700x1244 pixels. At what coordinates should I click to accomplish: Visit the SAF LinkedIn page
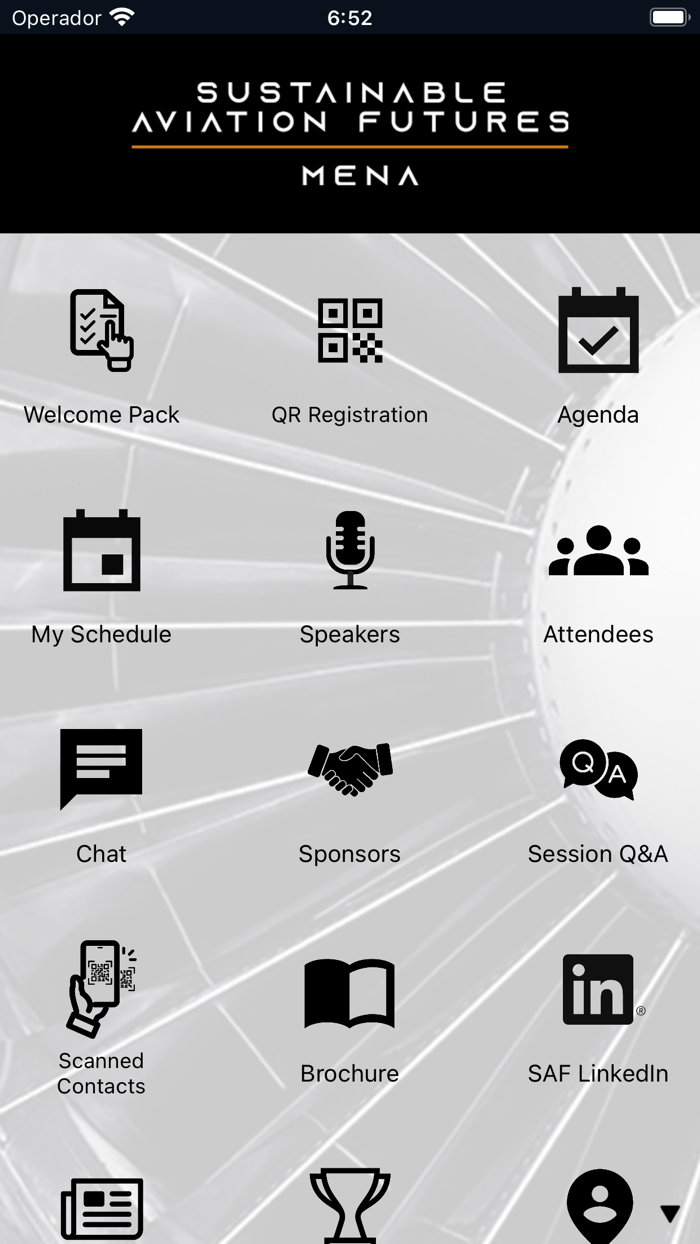(x=598, y=1015)
